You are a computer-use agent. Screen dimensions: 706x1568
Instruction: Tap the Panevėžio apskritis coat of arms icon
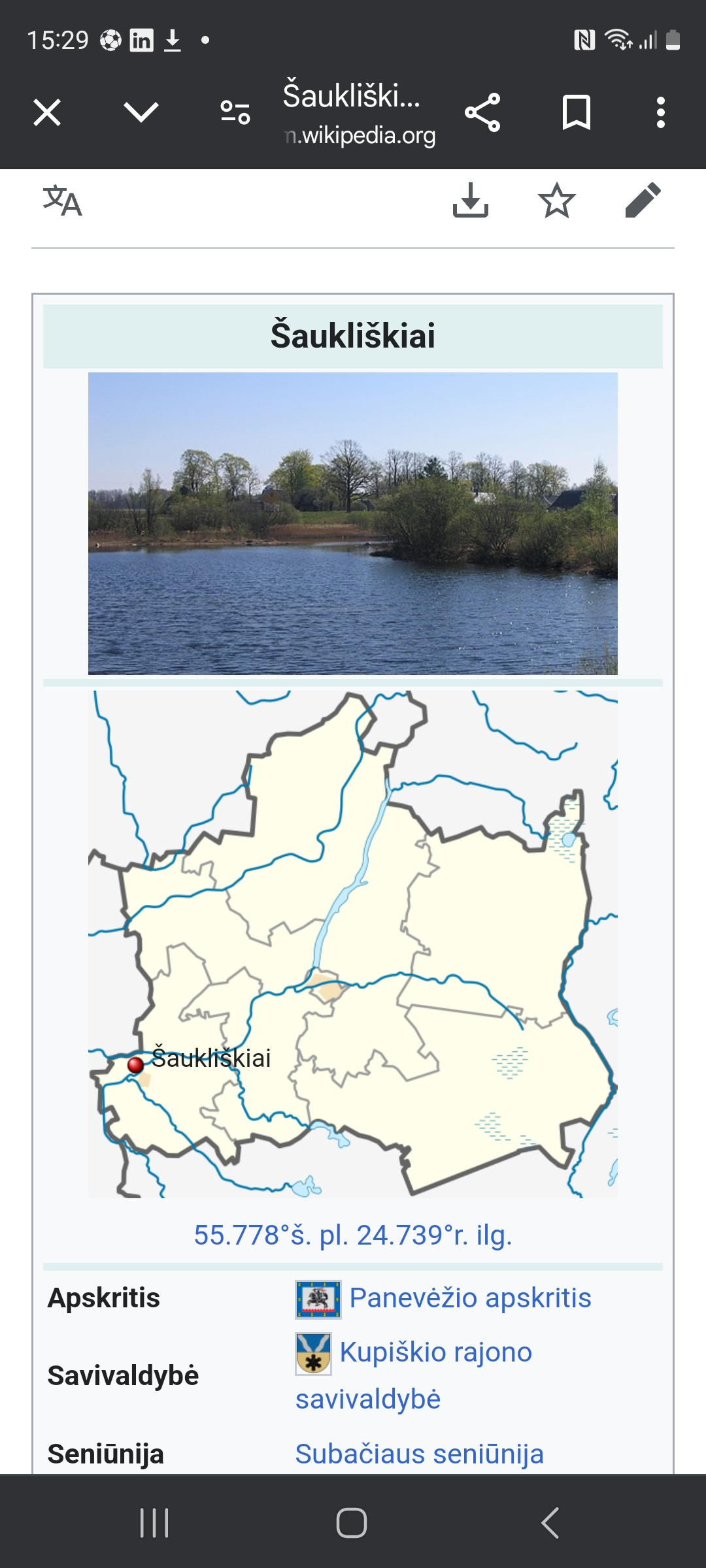(318, 1298)
